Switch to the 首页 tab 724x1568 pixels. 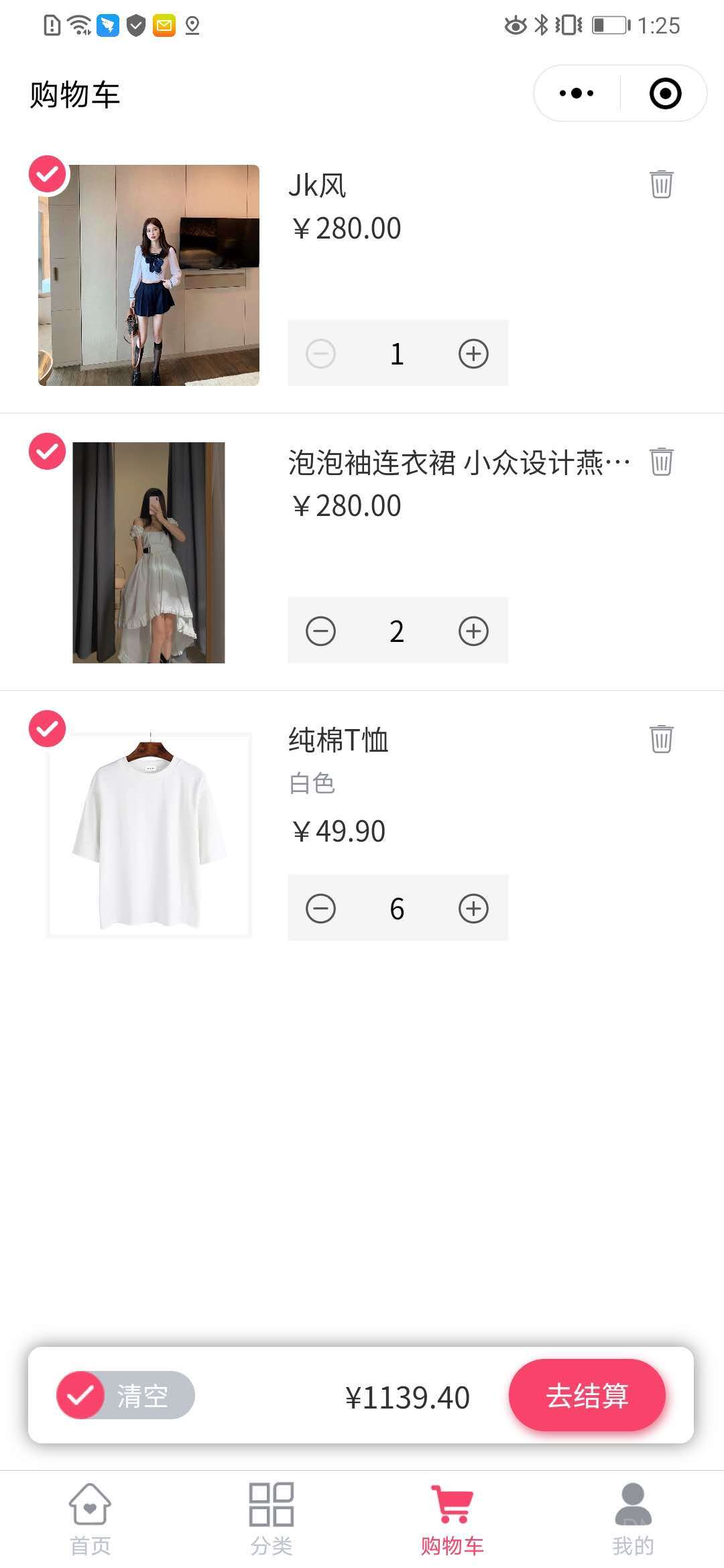click(x=90, y=1518)
